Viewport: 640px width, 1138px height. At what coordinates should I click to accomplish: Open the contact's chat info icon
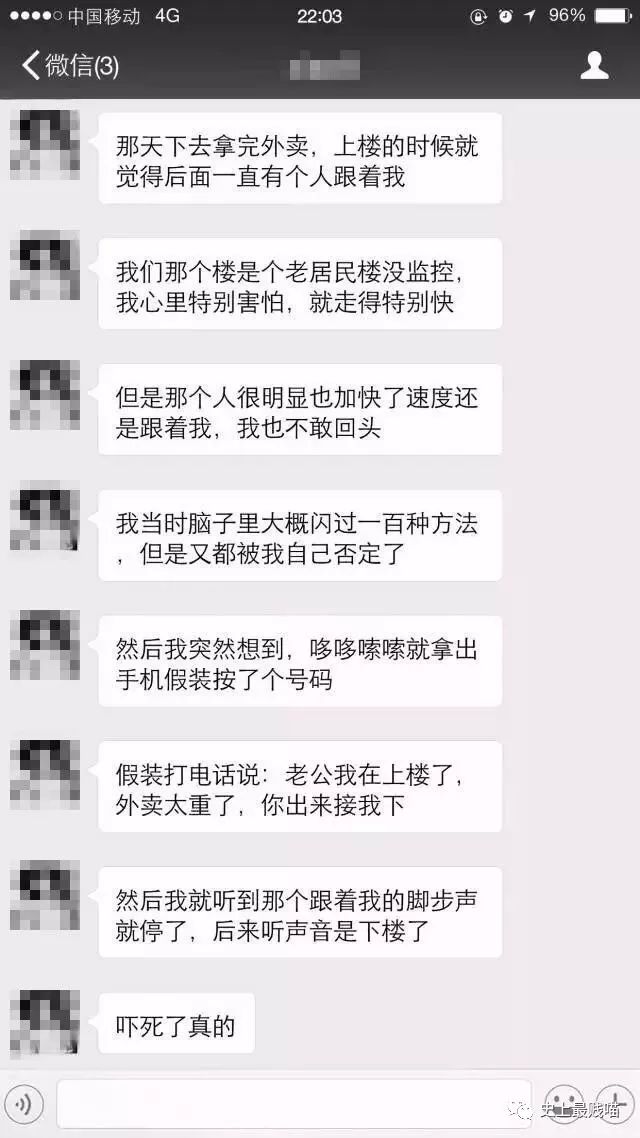click(x=595, y=66)
